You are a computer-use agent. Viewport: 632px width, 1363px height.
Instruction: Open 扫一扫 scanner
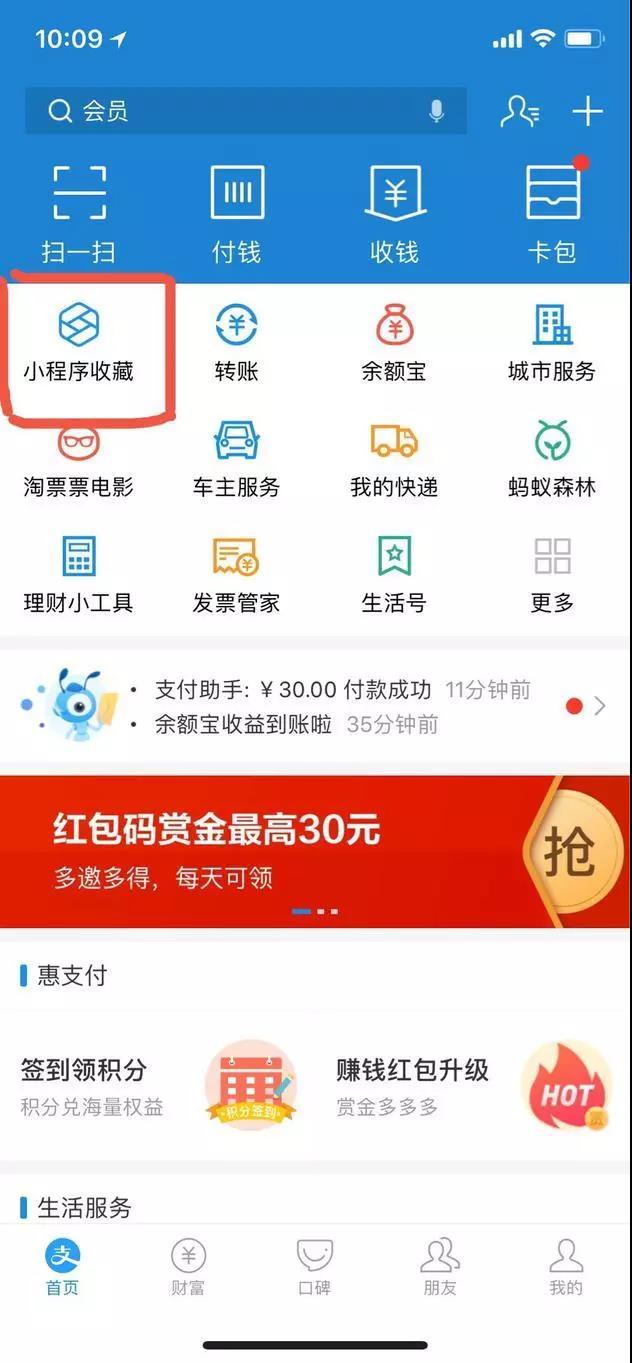(79, 212)
